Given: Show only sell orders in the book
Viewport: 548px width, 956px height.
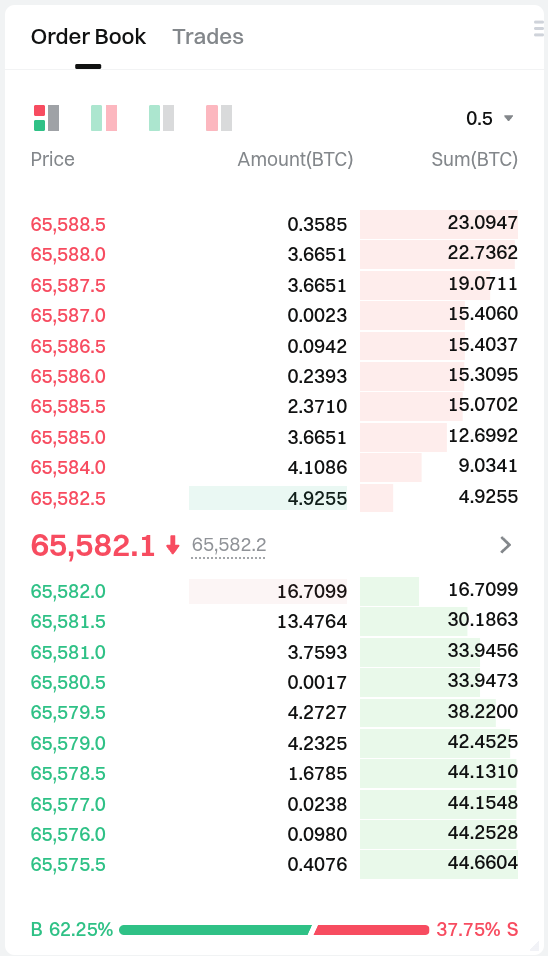Looking at the screenshot, I should click(x=219, y=118).
